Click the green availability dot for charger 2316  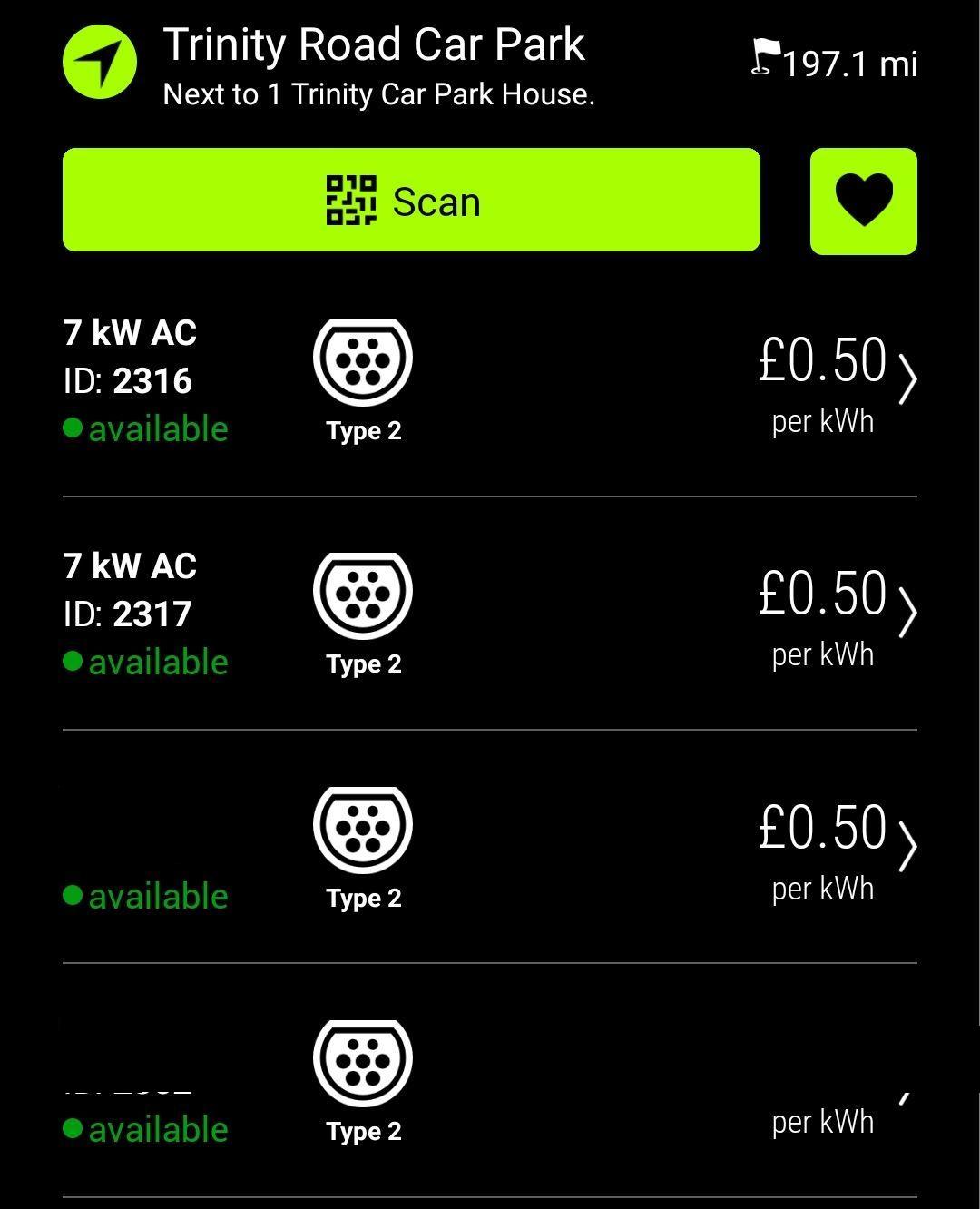coord(73,429)
